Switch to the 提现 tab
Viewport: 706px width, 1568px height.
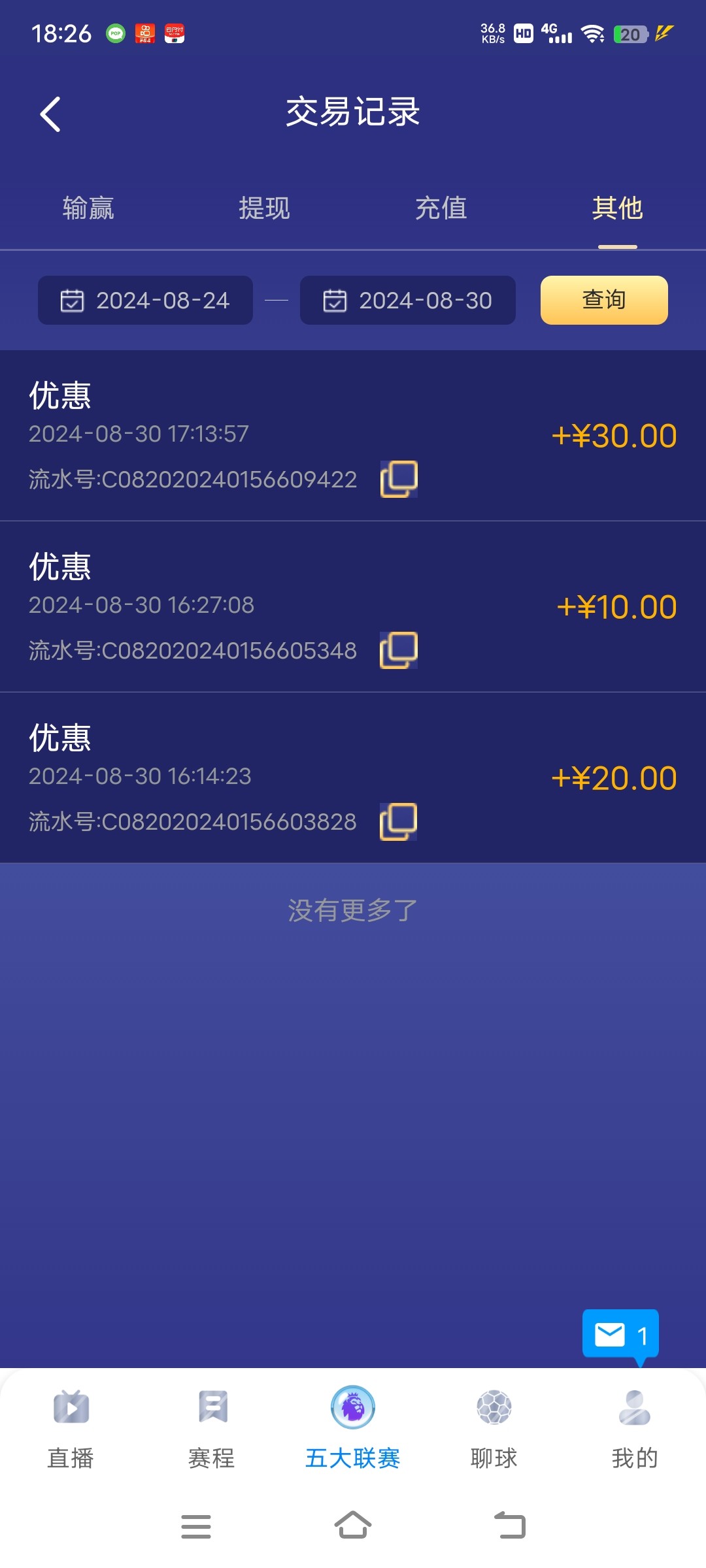coord(264,208)
